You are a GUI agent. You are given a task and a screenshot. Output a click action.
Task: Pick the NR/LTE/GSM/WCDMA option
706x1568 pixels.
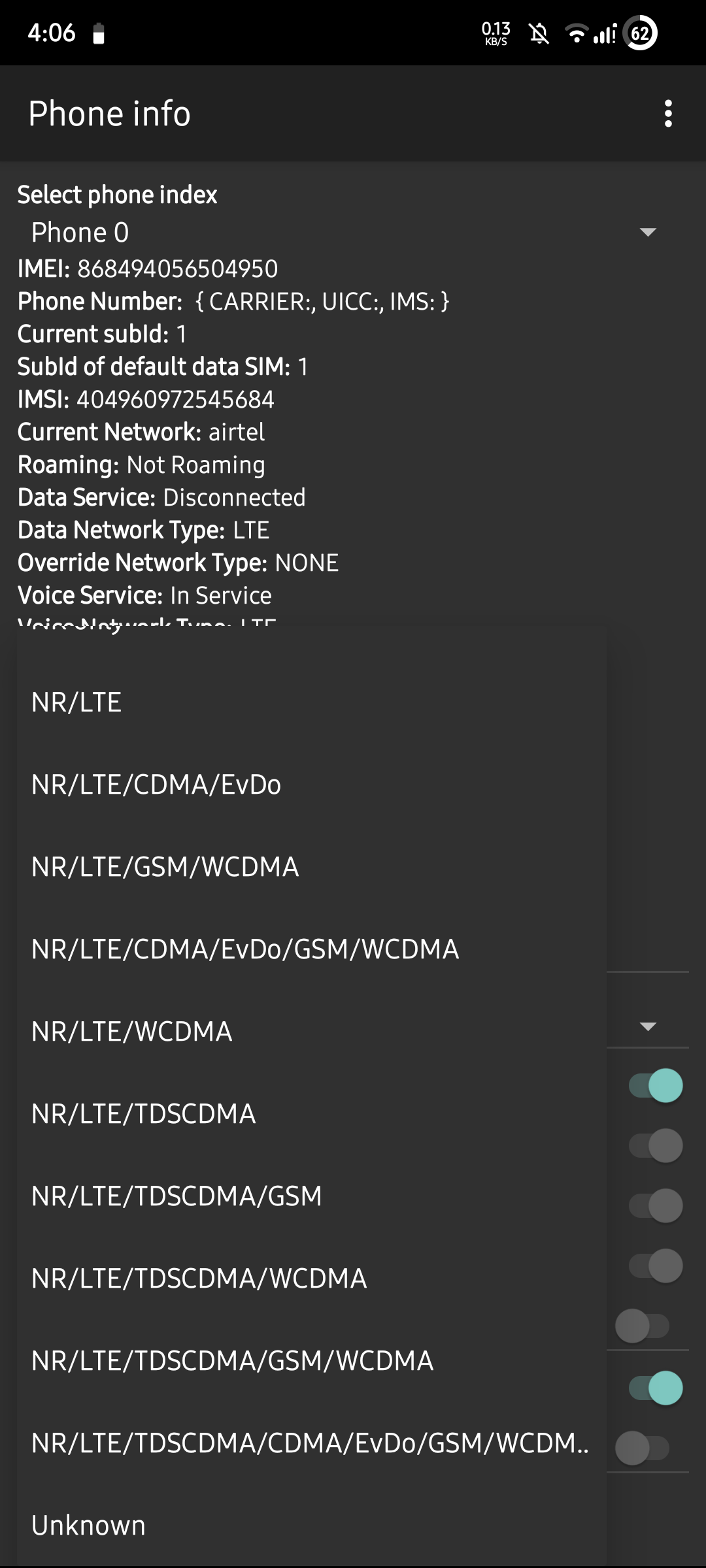312,867
